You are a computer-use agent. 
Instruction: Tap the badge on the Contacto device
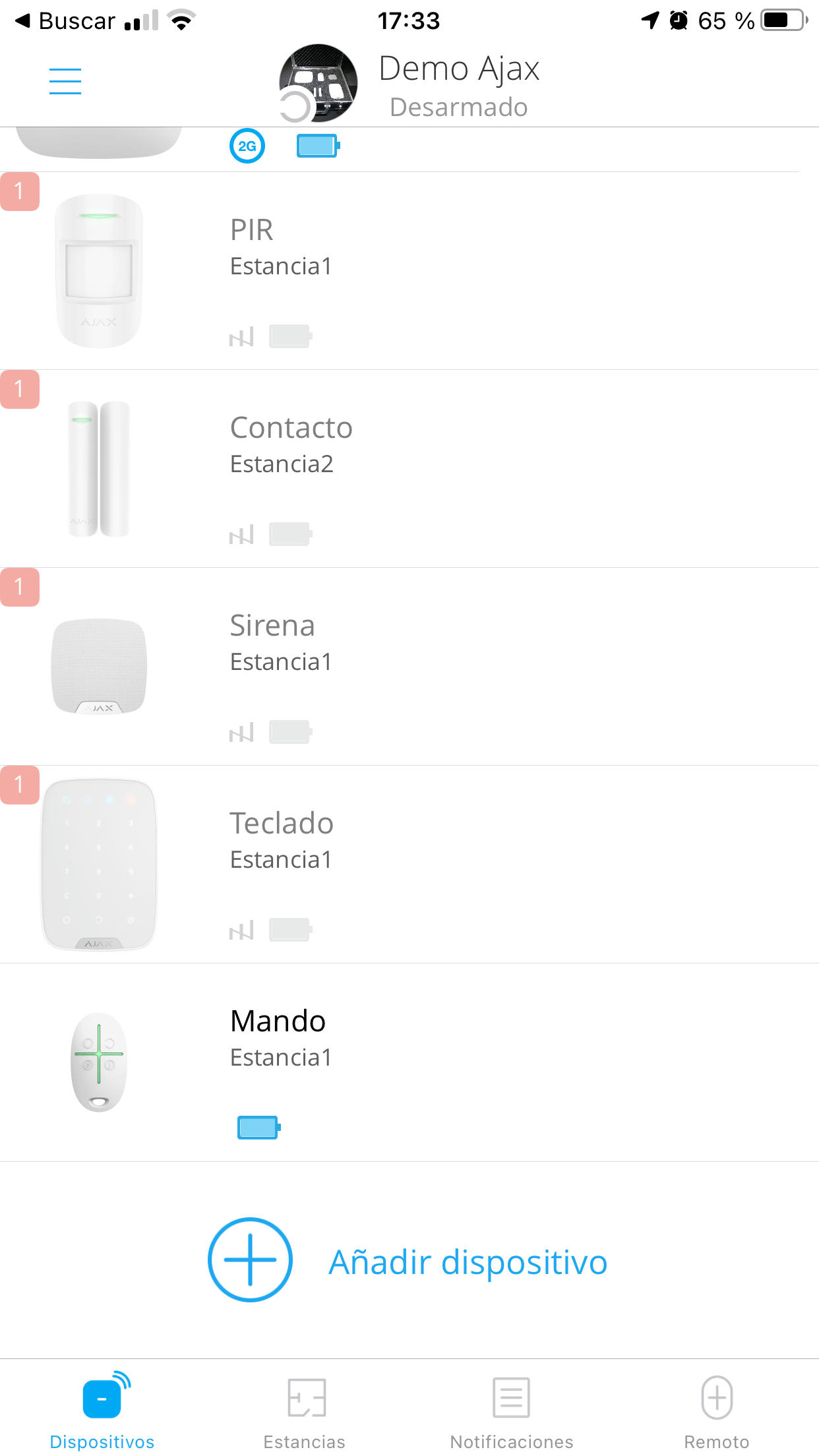[x=20, y=390]
